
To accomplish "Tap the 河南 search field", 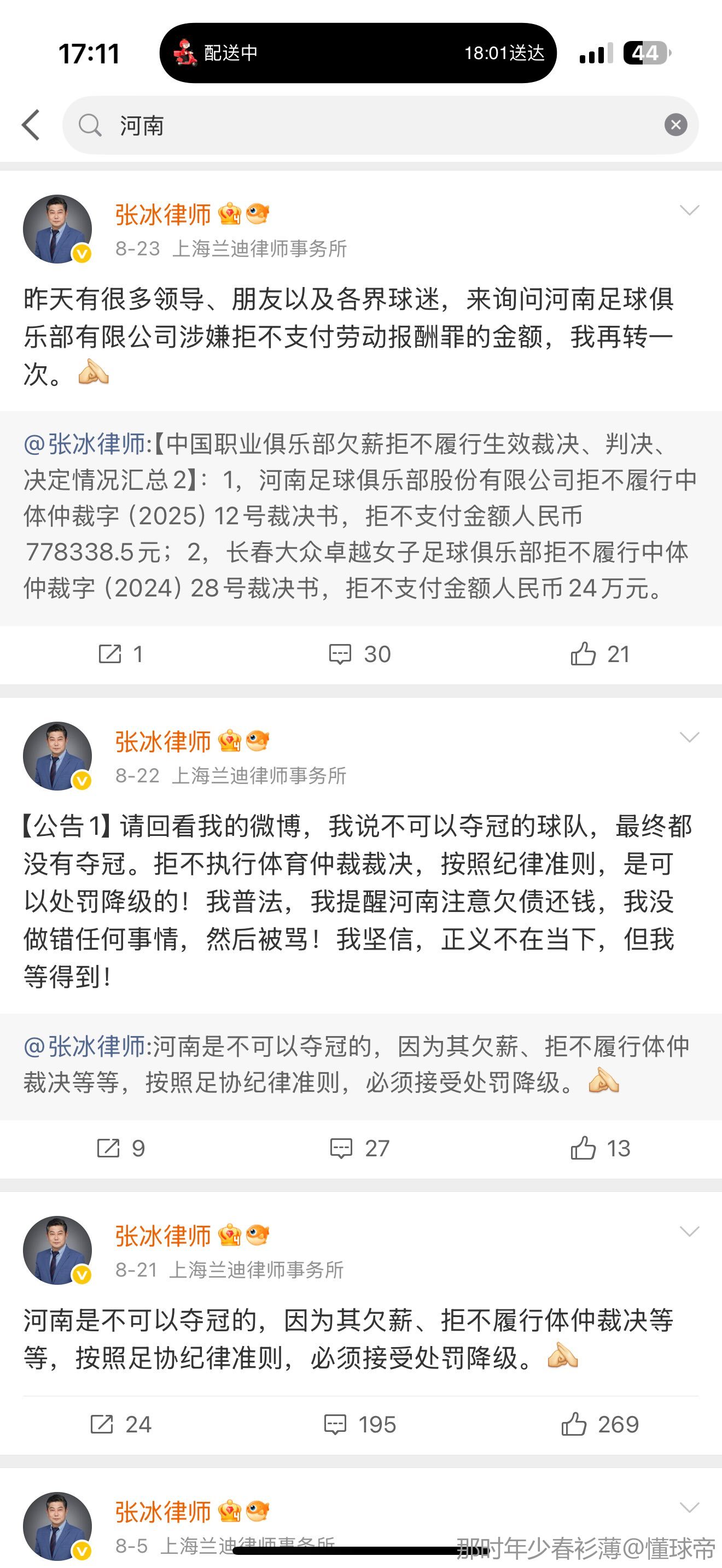I will tap(365, 125).
